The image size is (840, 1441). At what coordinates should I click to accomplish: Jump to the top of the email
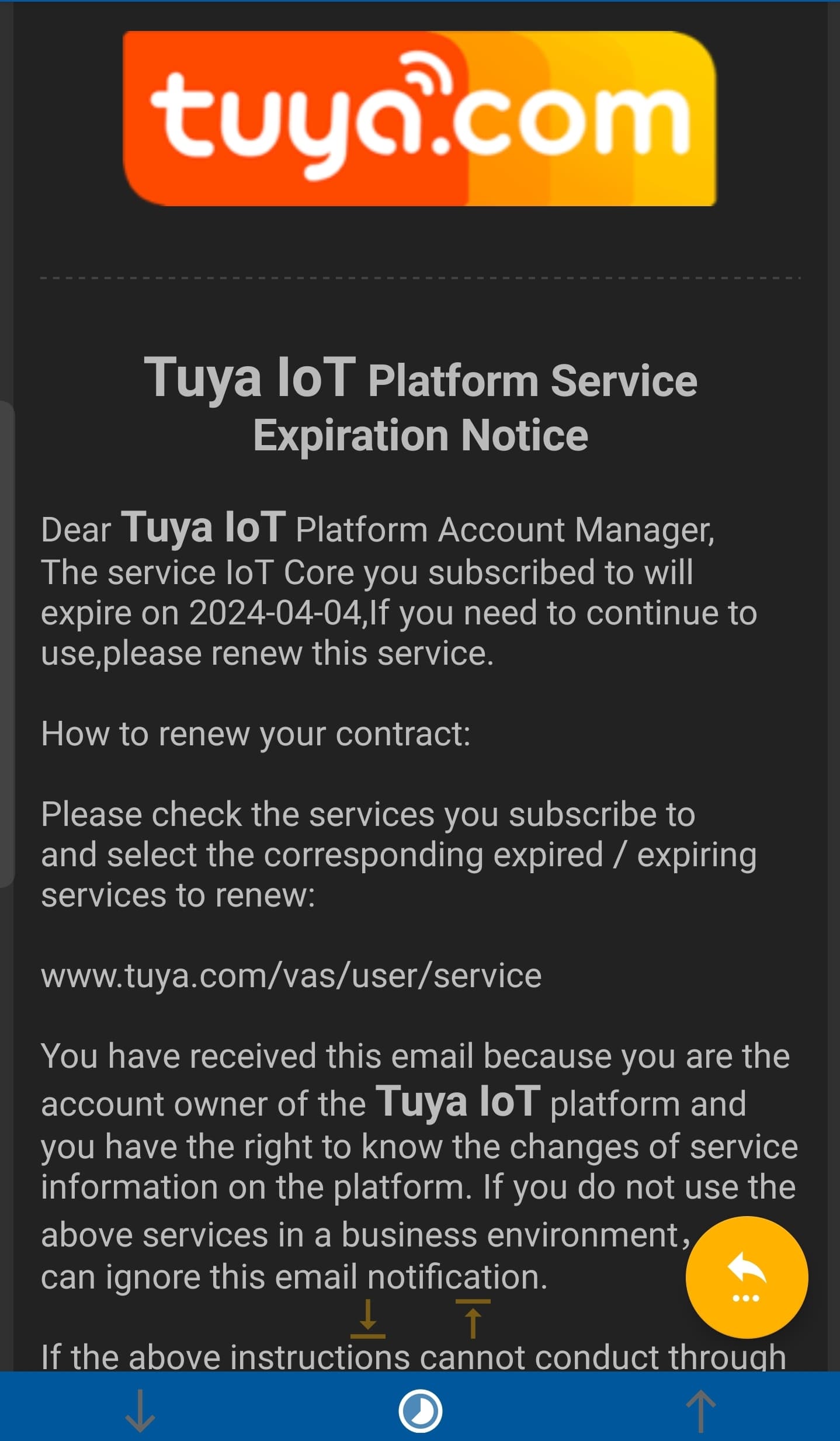click(473, 1318)
